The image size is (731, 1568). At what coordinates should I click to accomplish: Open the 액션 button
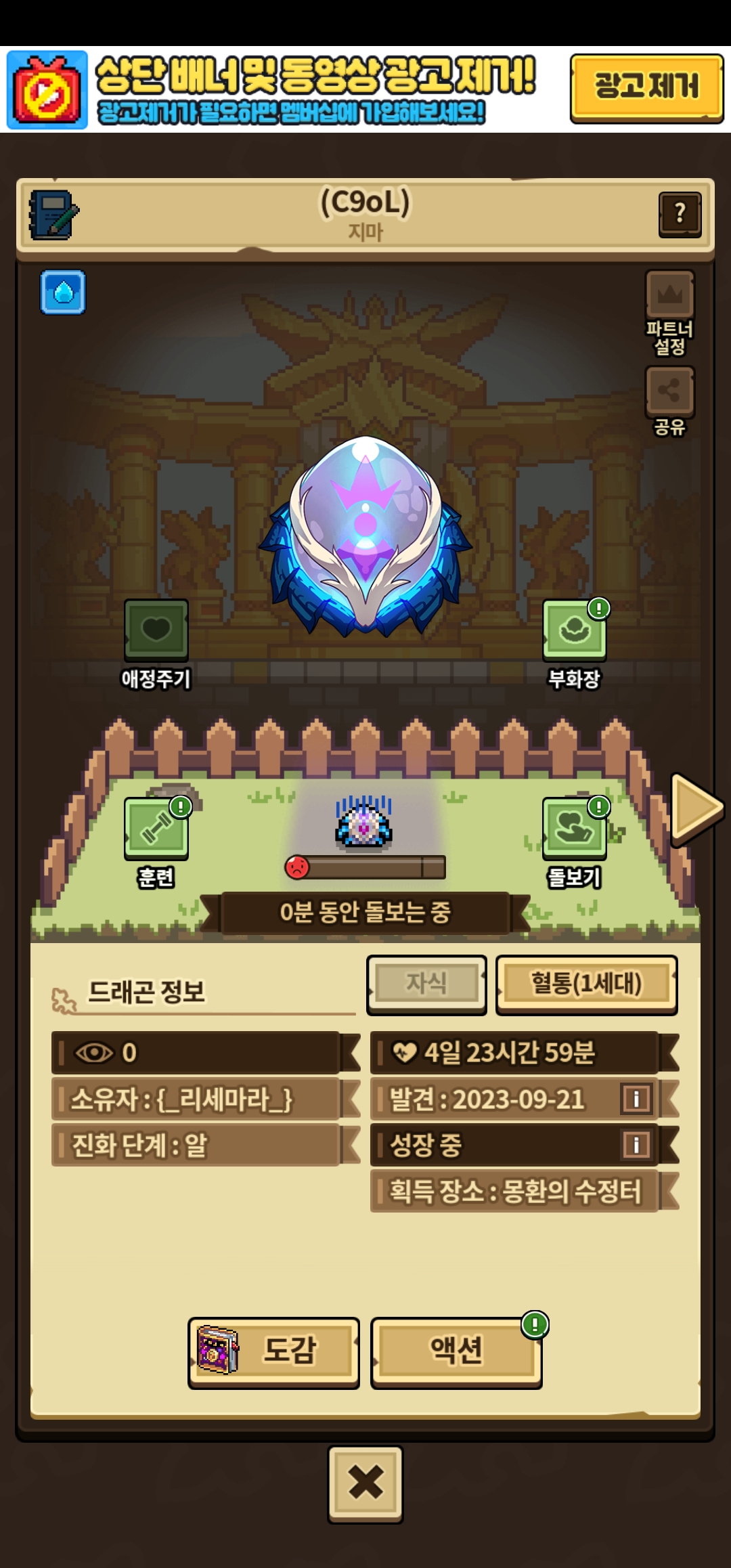tap(456, 1353)
